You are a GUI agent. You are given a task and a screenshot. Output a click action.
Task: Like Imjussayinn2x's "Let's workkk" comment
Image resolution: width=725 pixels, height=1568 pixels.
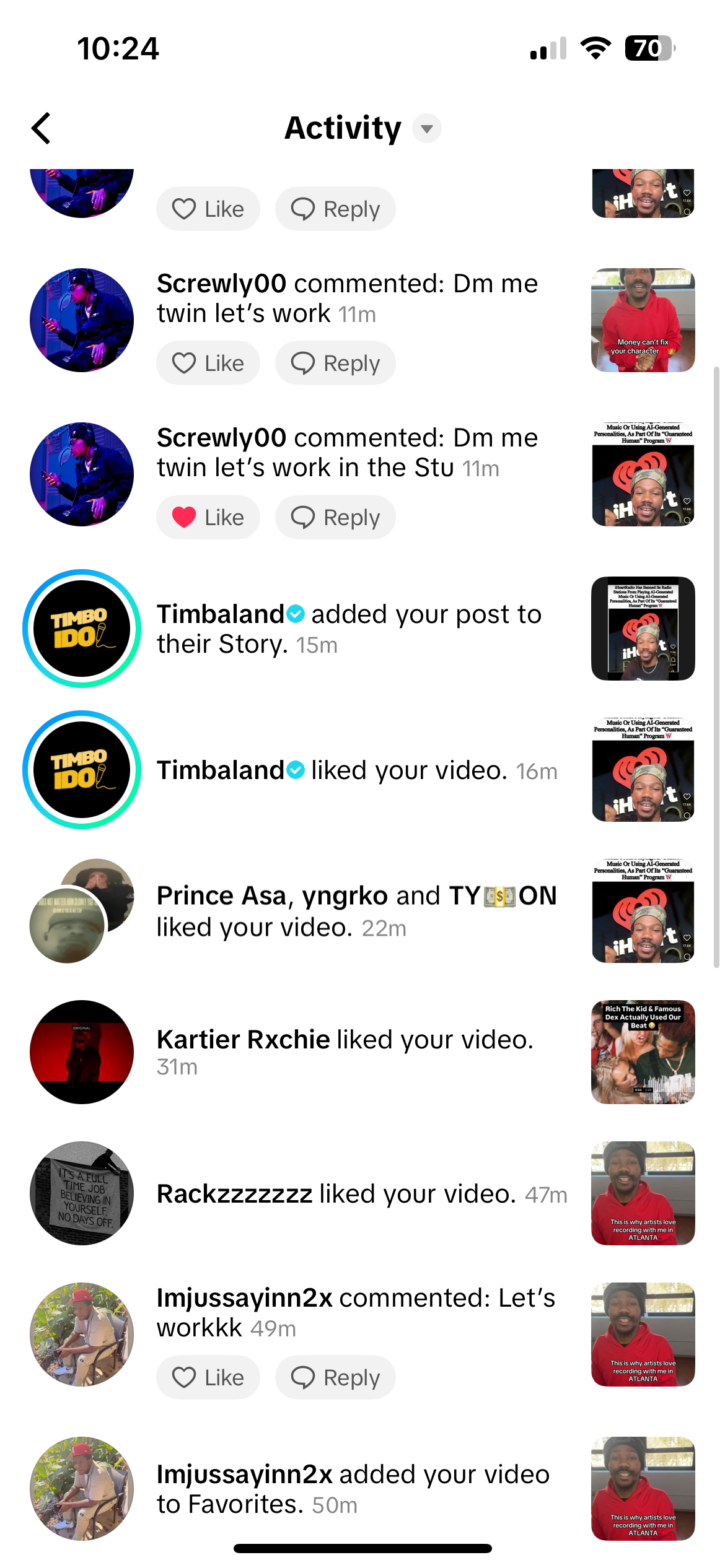208,1377
